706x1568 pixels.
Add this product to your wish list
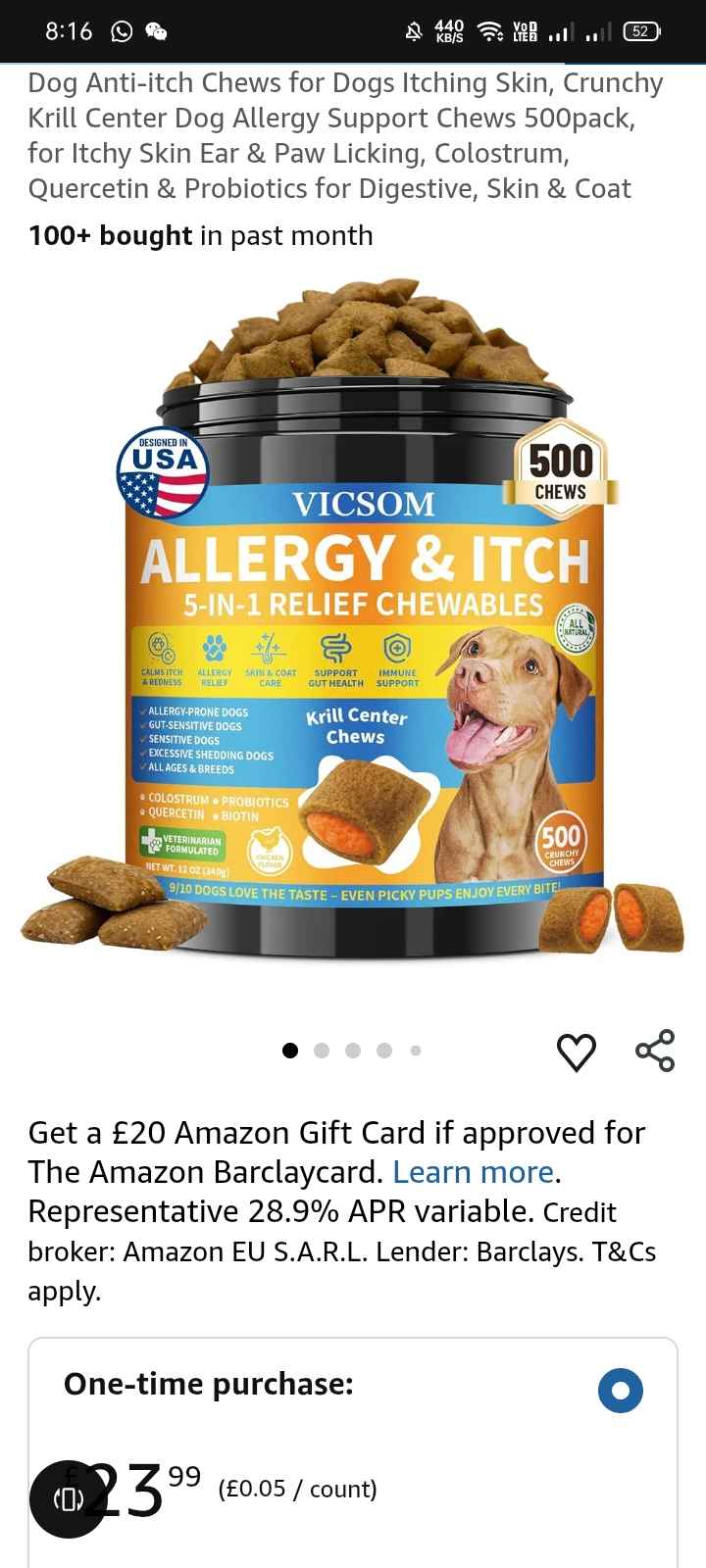coord(576,1052)
